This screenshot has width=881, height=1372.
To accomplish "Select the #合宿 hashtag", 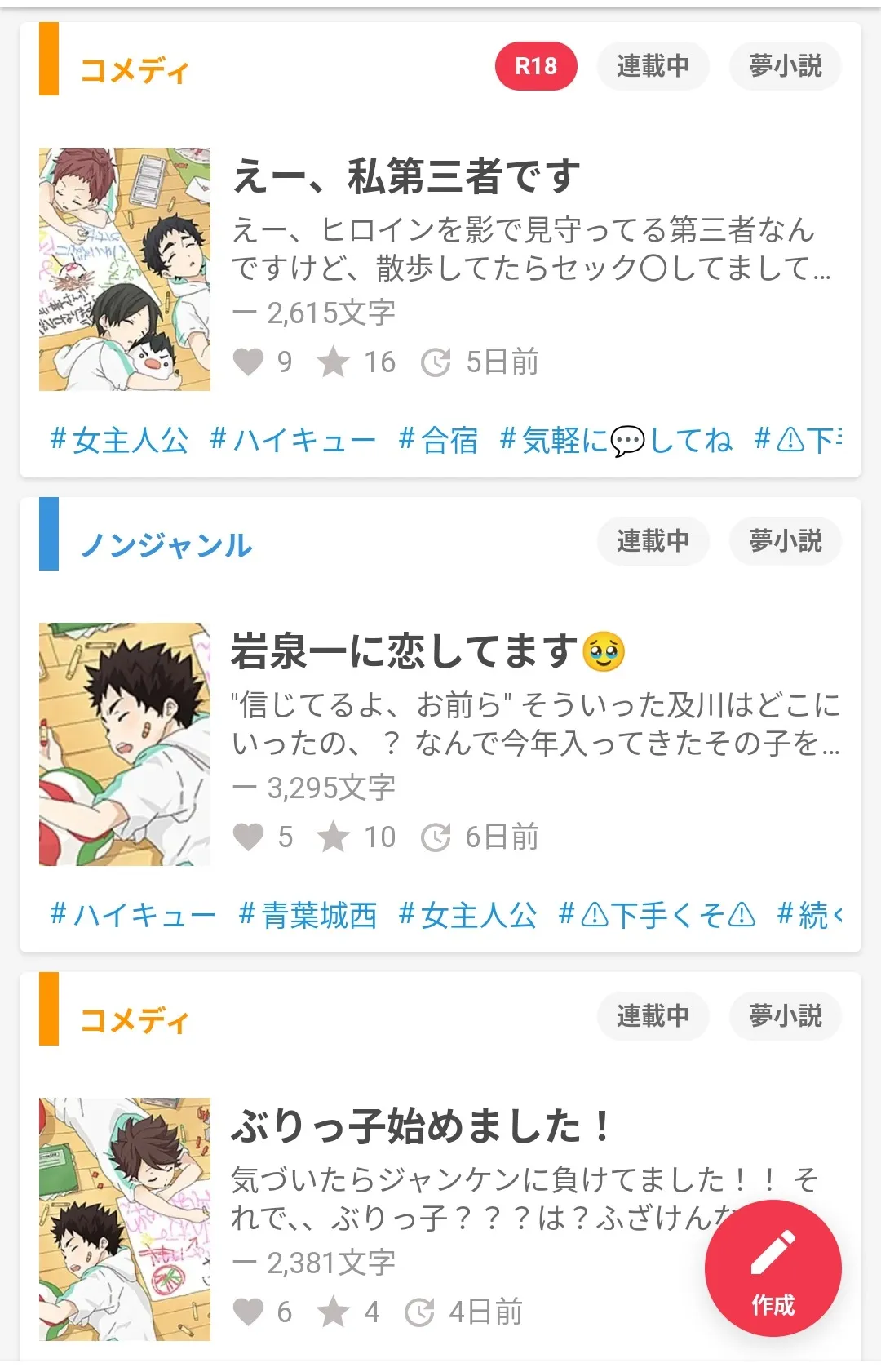I will (438, 441).
